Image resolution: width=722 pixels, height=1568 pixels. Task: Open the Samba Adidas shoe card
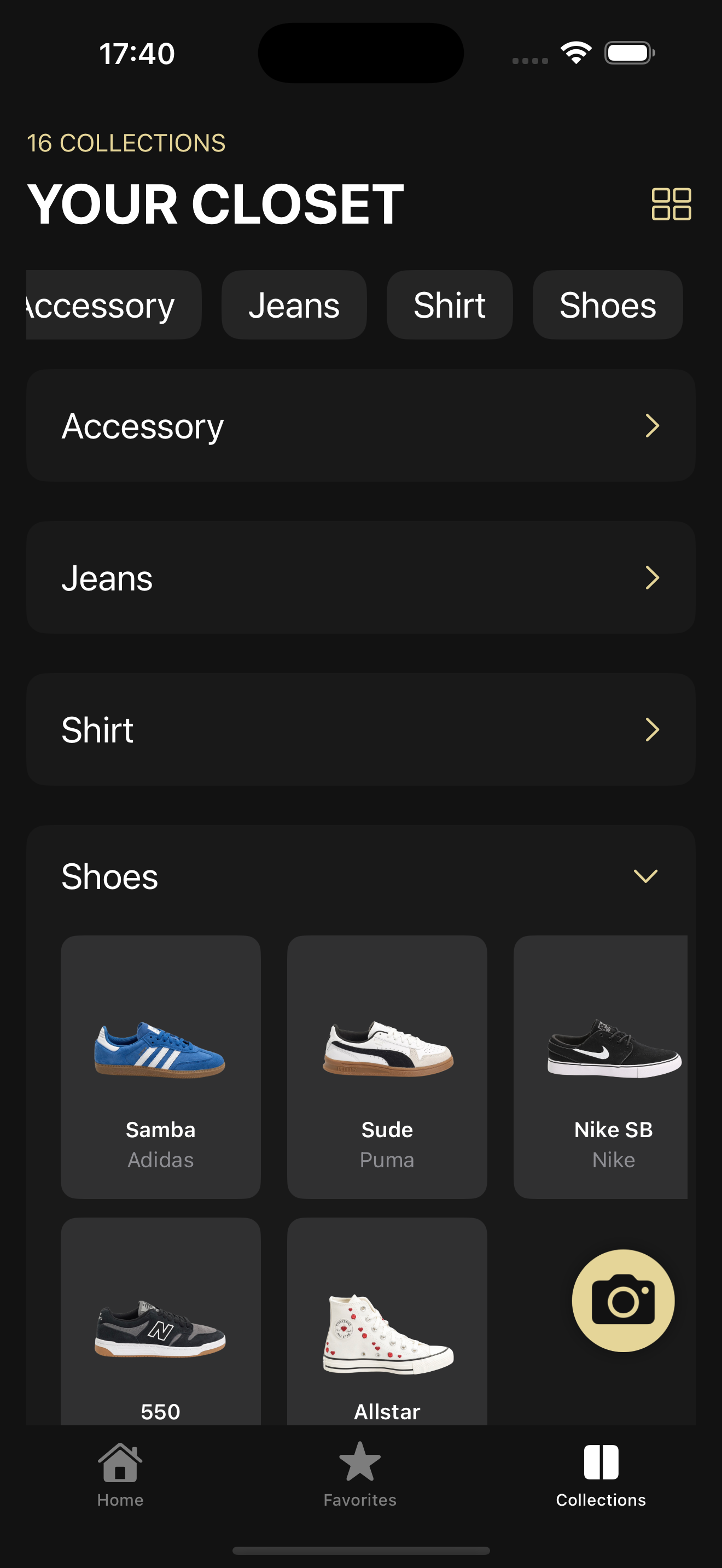pyautogui.click(x=161, y=1067)
